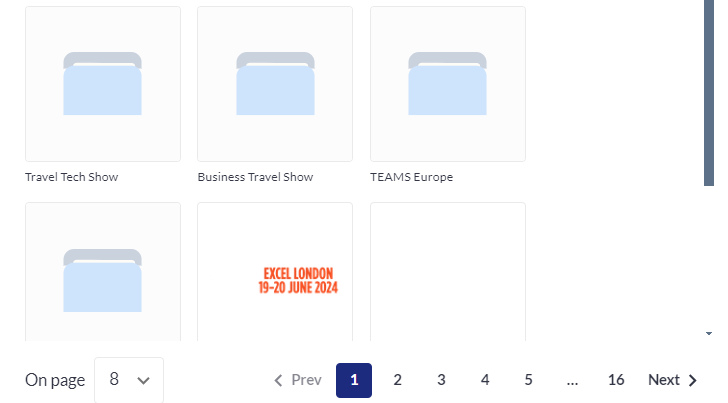Screen dimensions: 728x403
Task: Open the Business Travel Show folder
Action: click(x=275, y=84)
